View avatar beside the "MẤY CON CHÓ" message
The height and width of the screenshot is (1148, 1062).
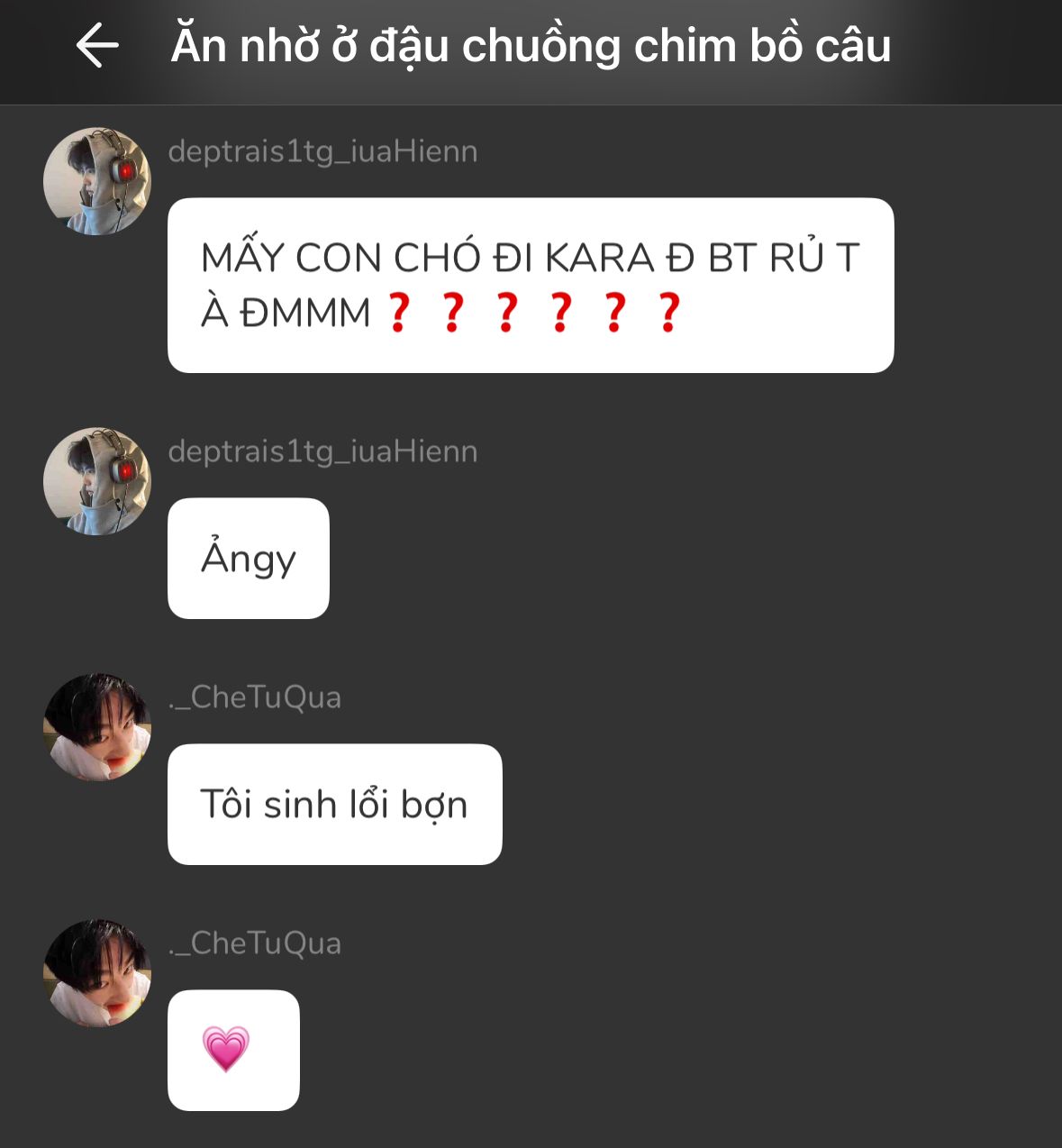pos(97,181)
